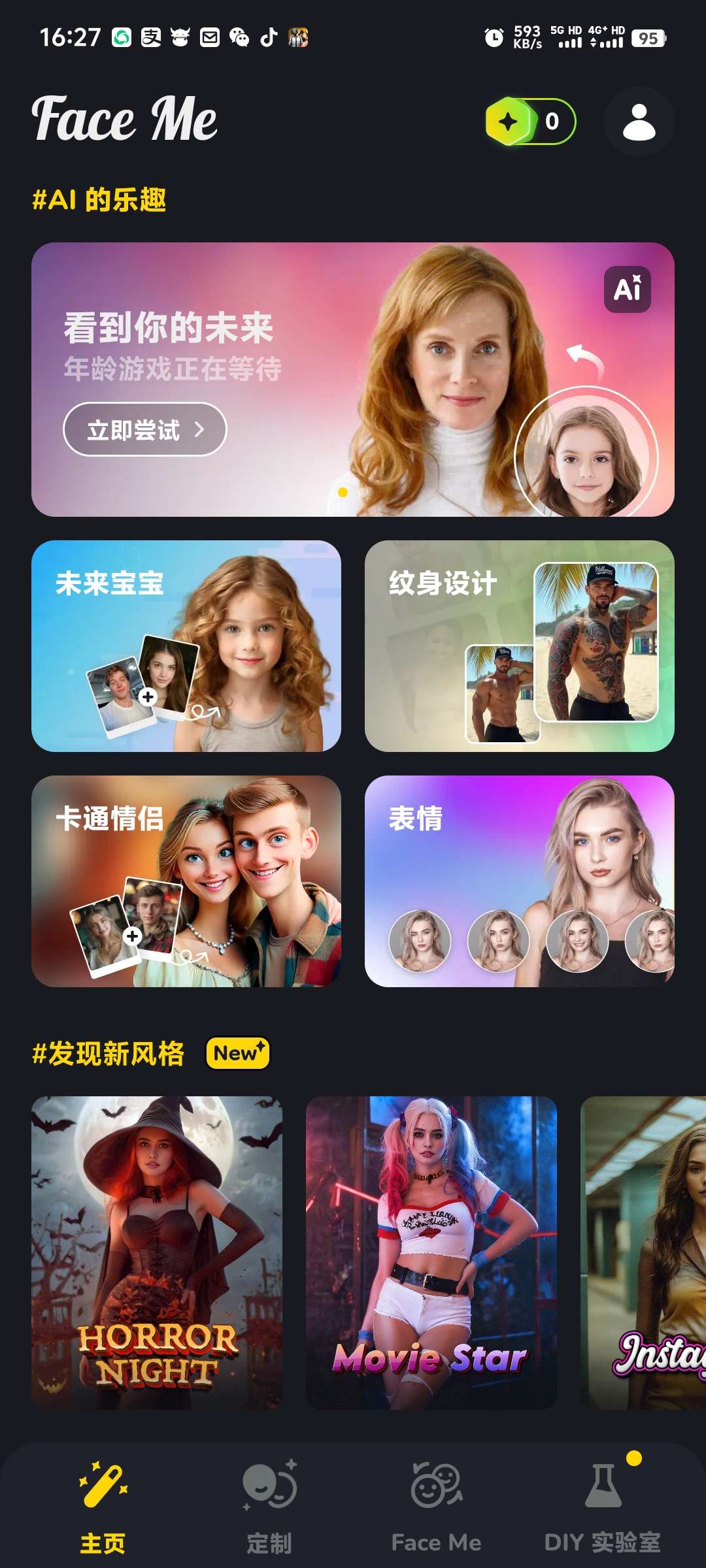Open the coin balance badge
This screenshot has height=1568, width=706.
point(530,122)
